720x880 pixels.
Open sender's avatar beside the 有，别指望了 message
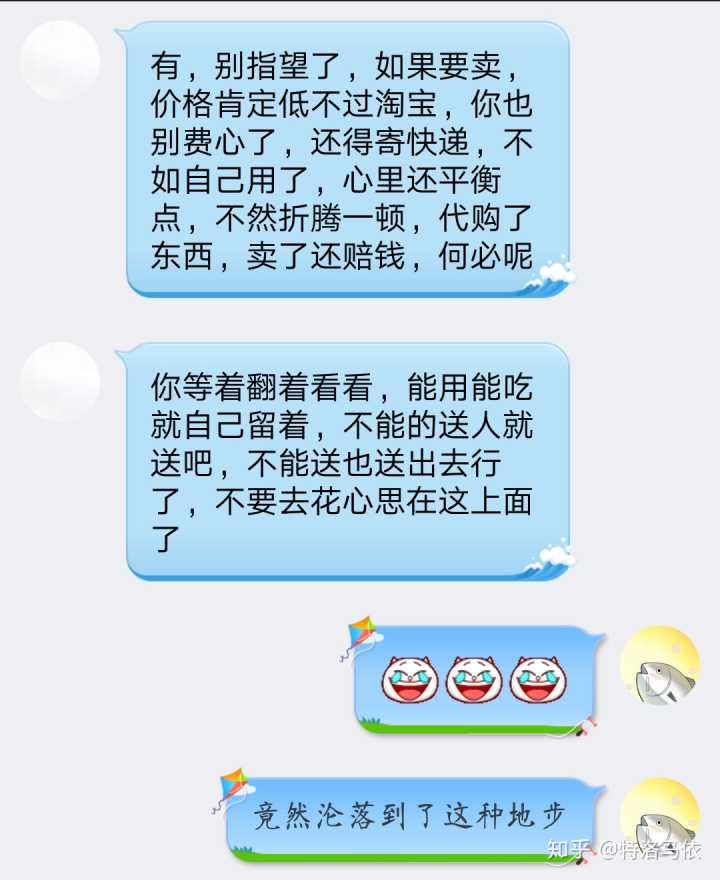60,61
